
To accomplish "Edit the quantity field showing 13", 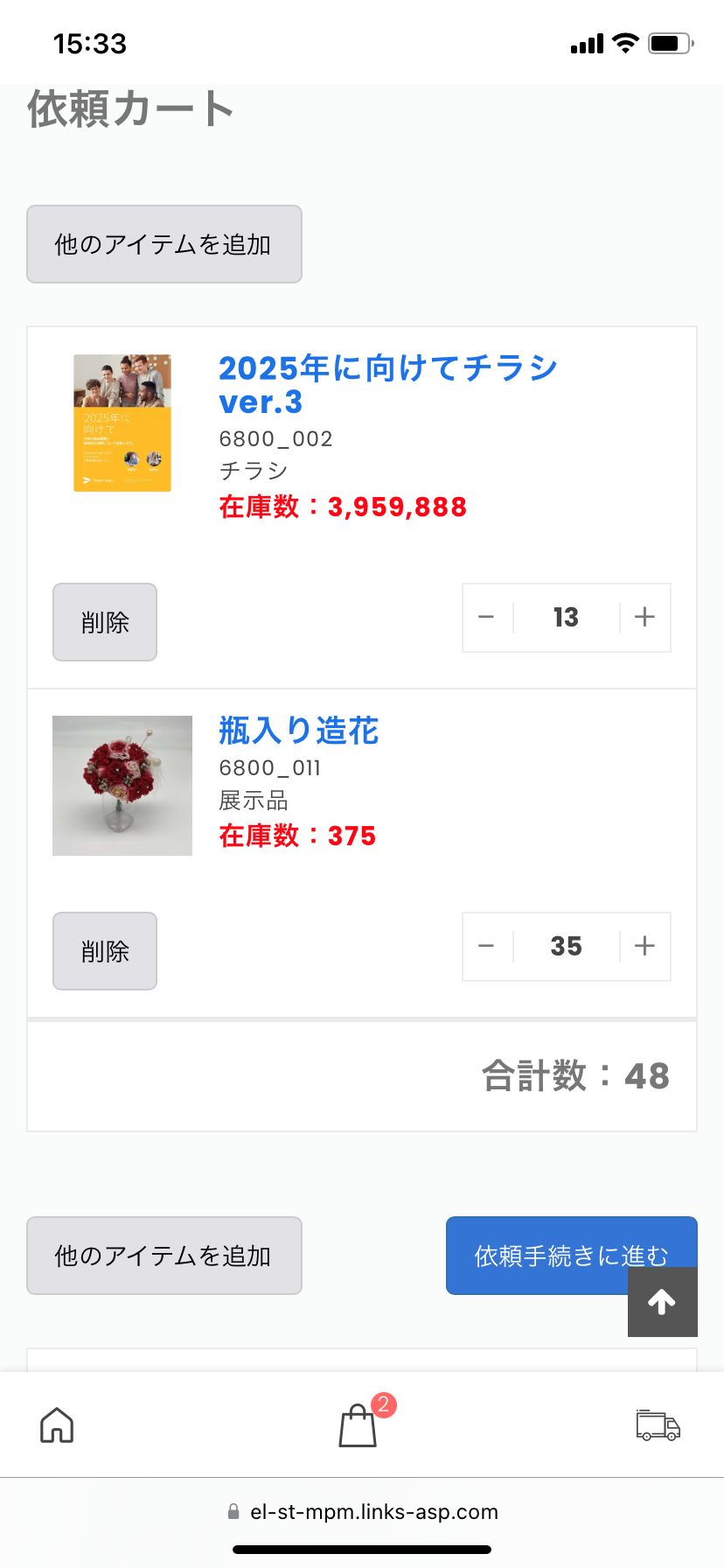I will click(566, 618).
